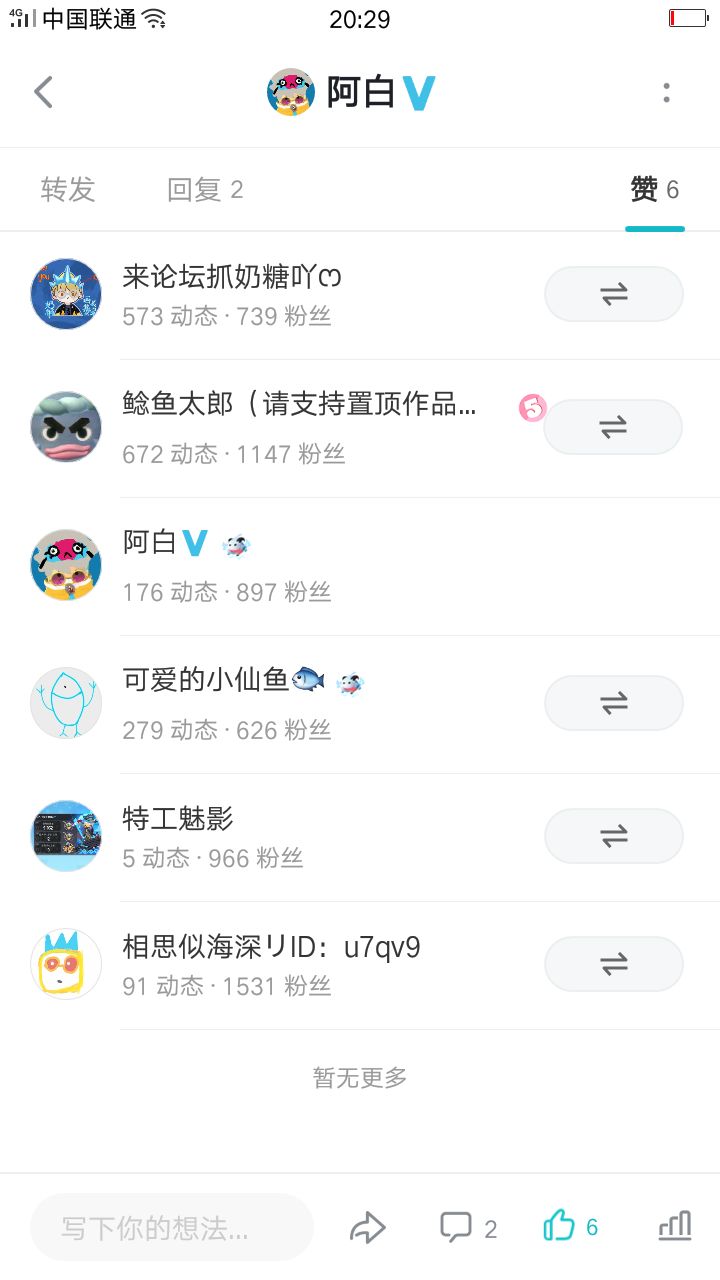The width and height of the screenshot is (720, 1280).
Task: Toggle follow for 可爱的小仙鱼🐟
Action: point(613,703)
